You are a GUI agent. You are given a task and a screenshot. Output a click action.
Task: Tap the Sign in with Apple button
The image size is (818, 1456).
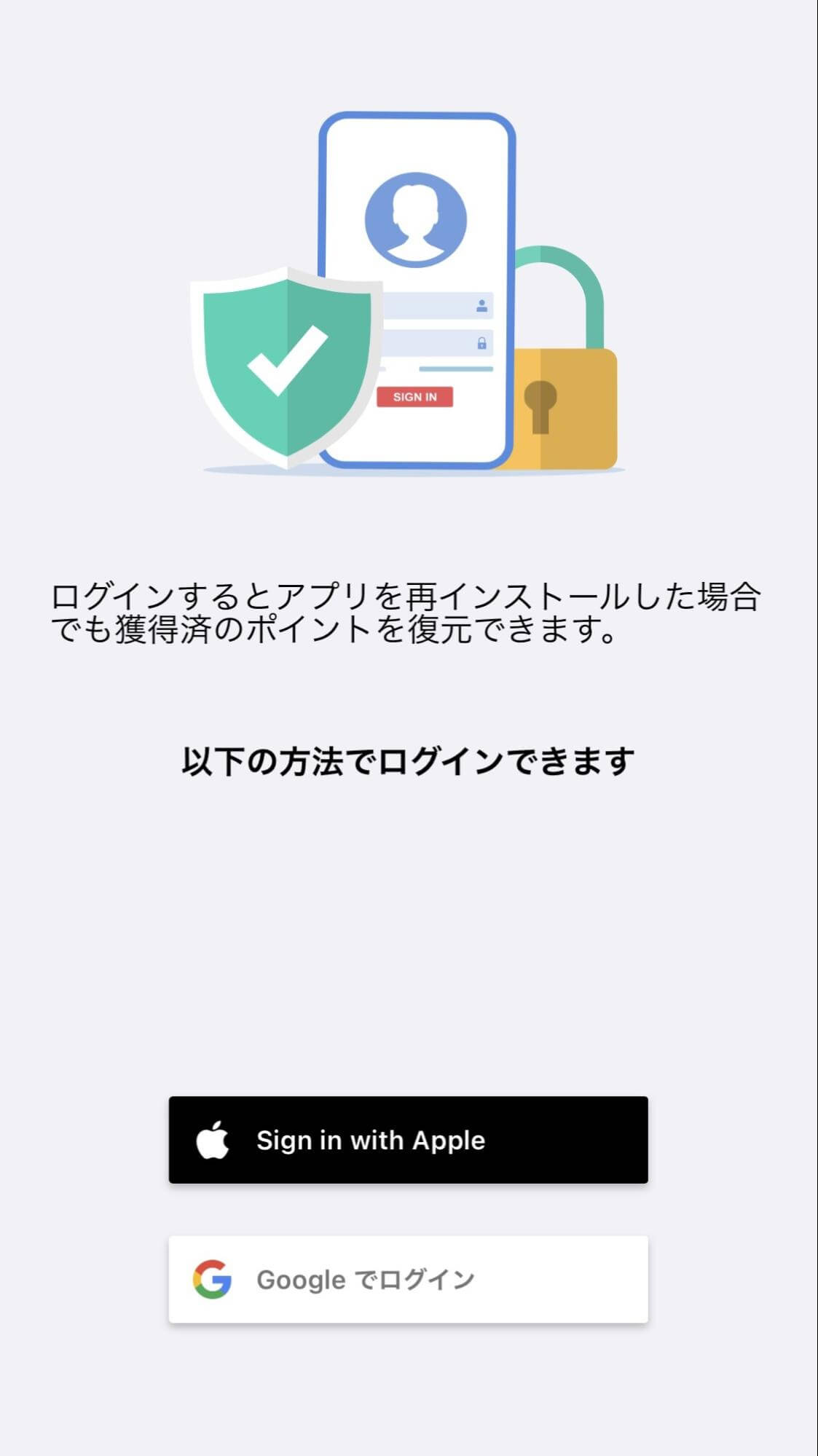(x=408, y=1140)
